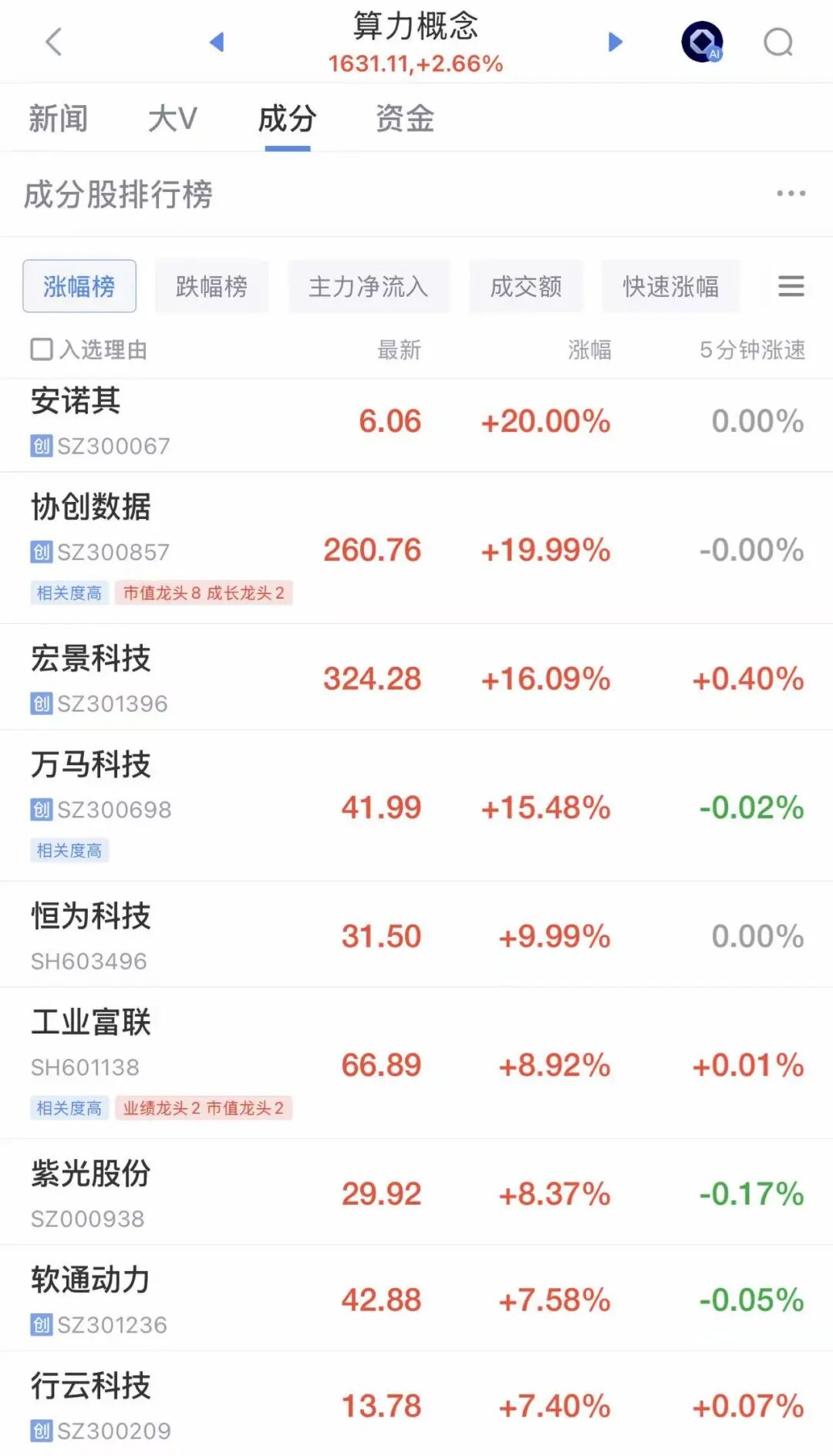Image resolution: width=833 pixels, height=1456 pixels.
Task: Open the ranking list hamburger menu
Action: pos(791,287)
